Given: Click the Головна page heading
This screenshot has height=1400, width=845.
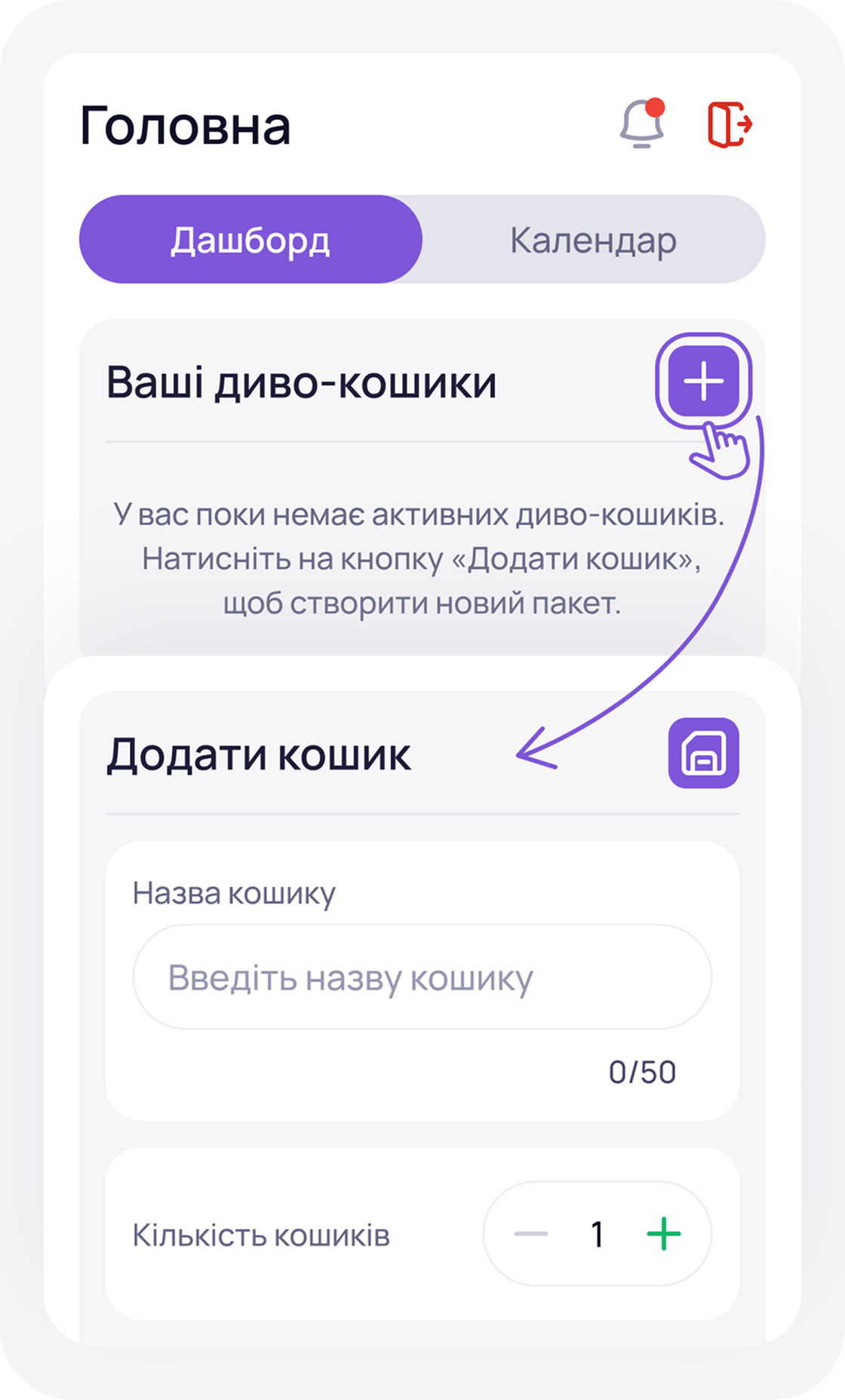Looking at the screenshot, I should click(x=186, y=124).
